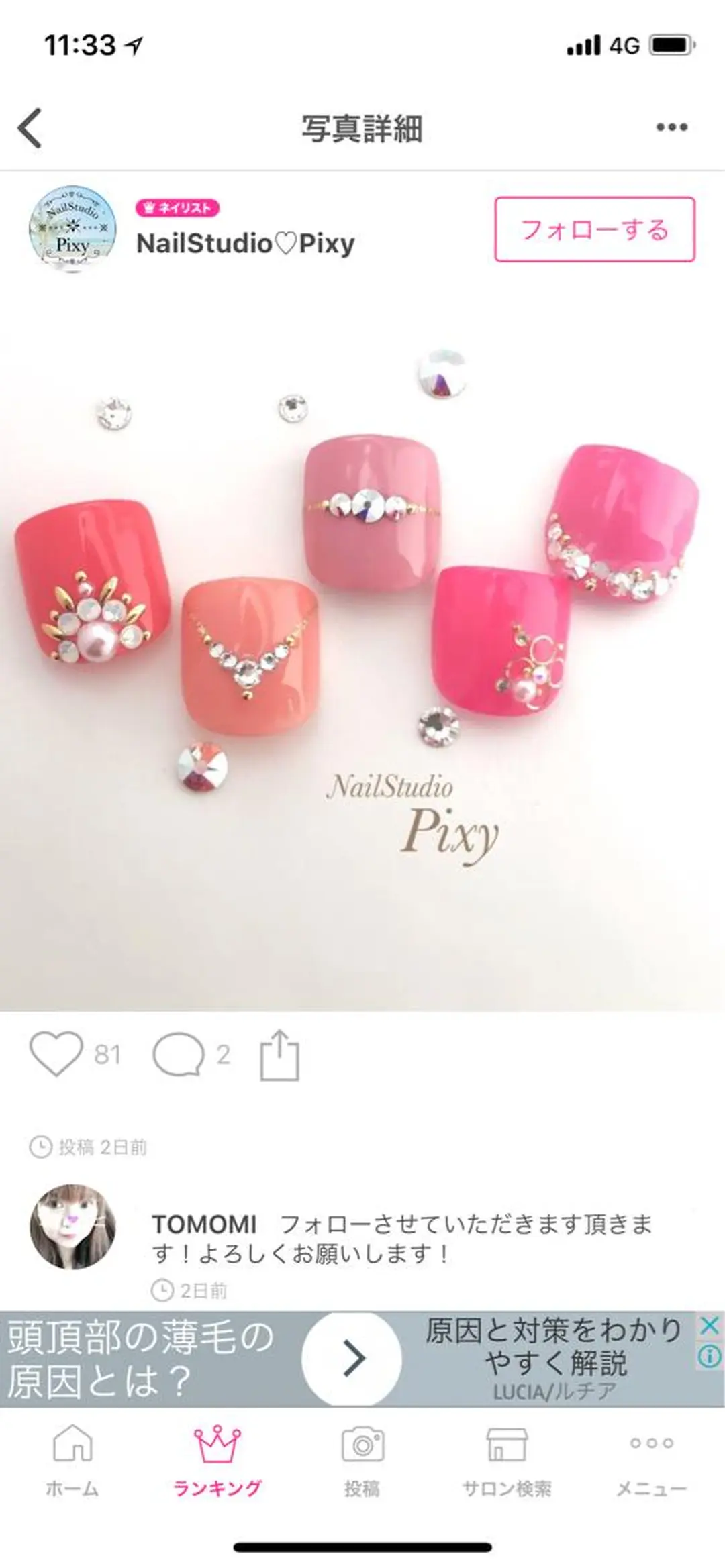Close the ad with the X icon
The width and height of the screenshot is (725, 1568).
click(709, 1326)
